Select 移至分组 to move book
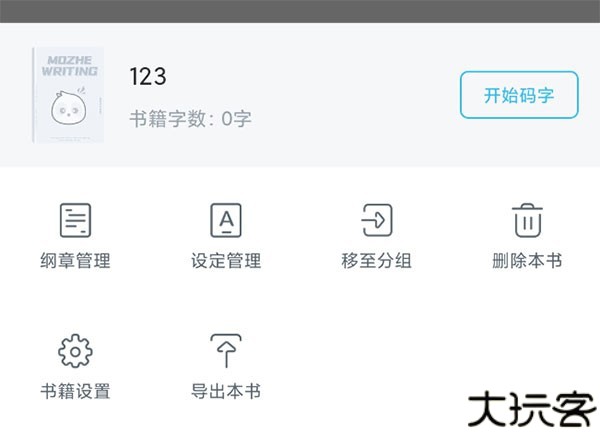Viewport: 600px width, 435px height. (x=376, y=235)
